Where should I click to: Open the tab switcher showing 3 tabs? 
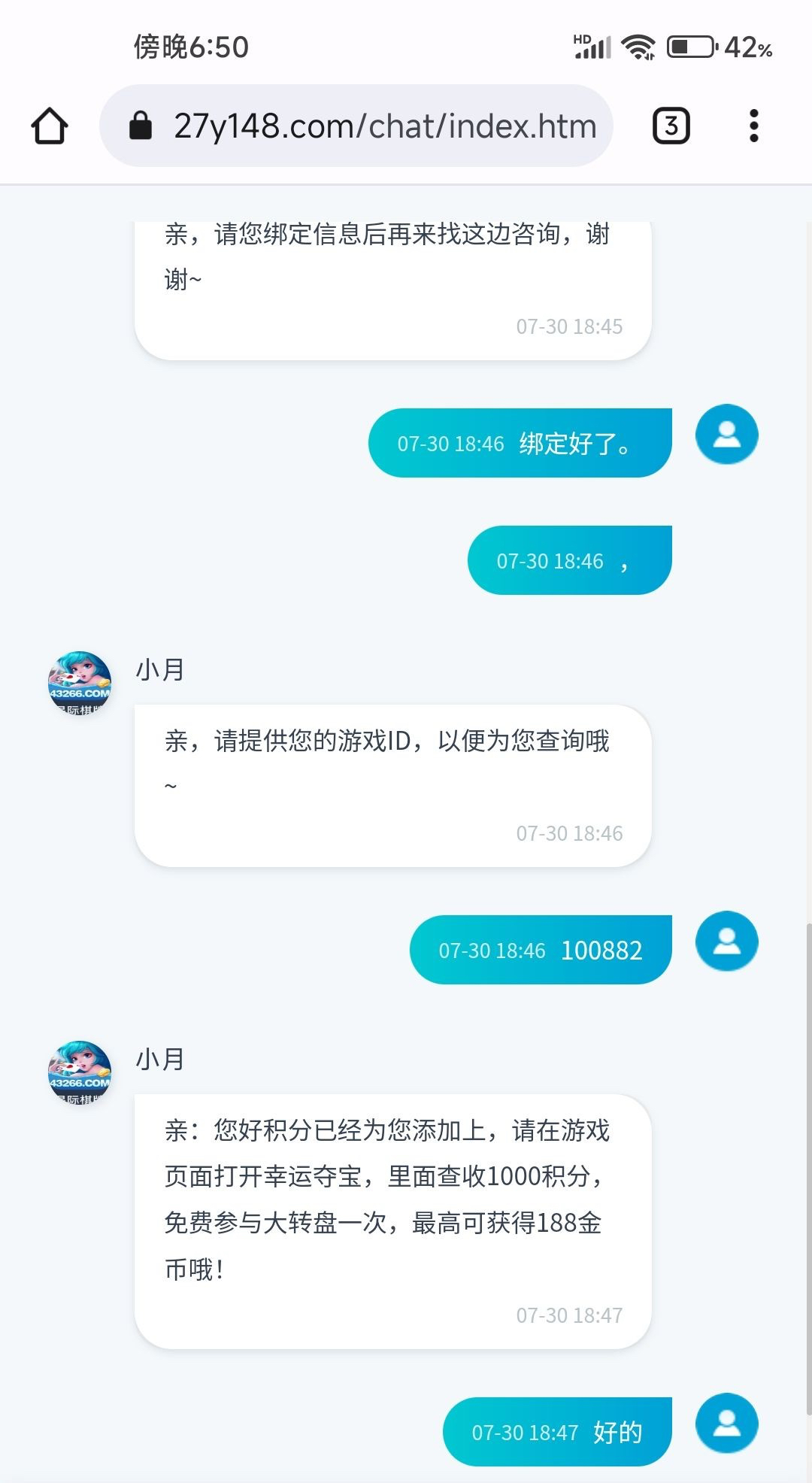point(671,126)
